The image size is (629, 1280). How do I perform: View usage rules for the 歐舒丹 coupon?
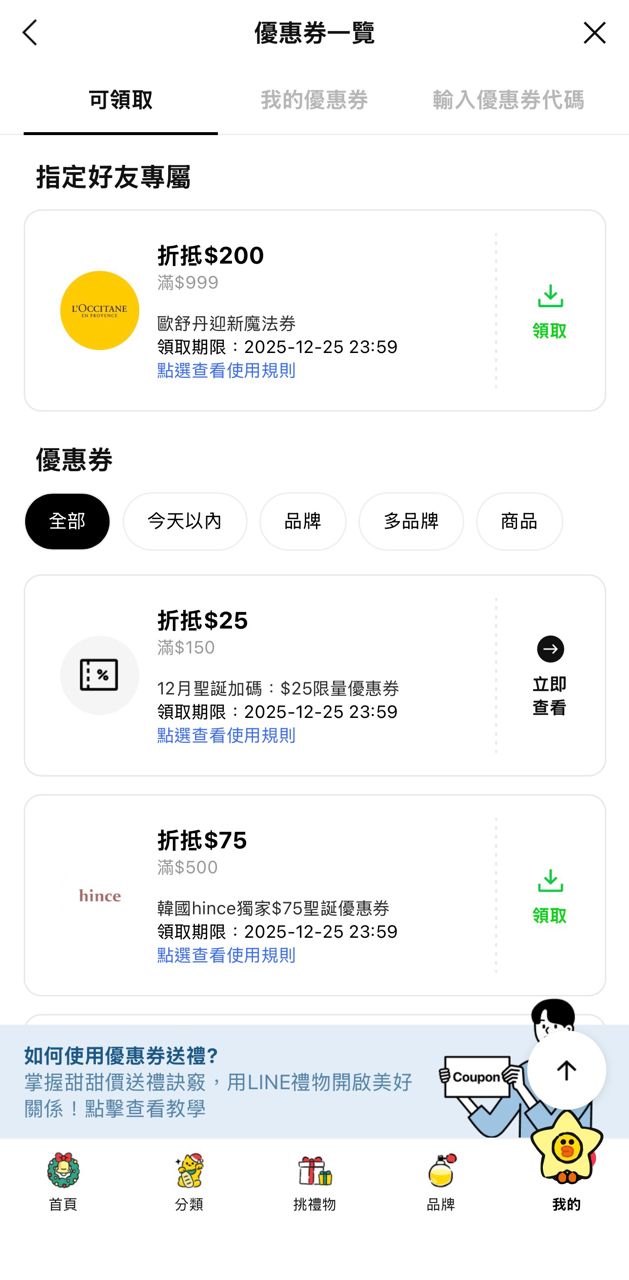(226, 370)
